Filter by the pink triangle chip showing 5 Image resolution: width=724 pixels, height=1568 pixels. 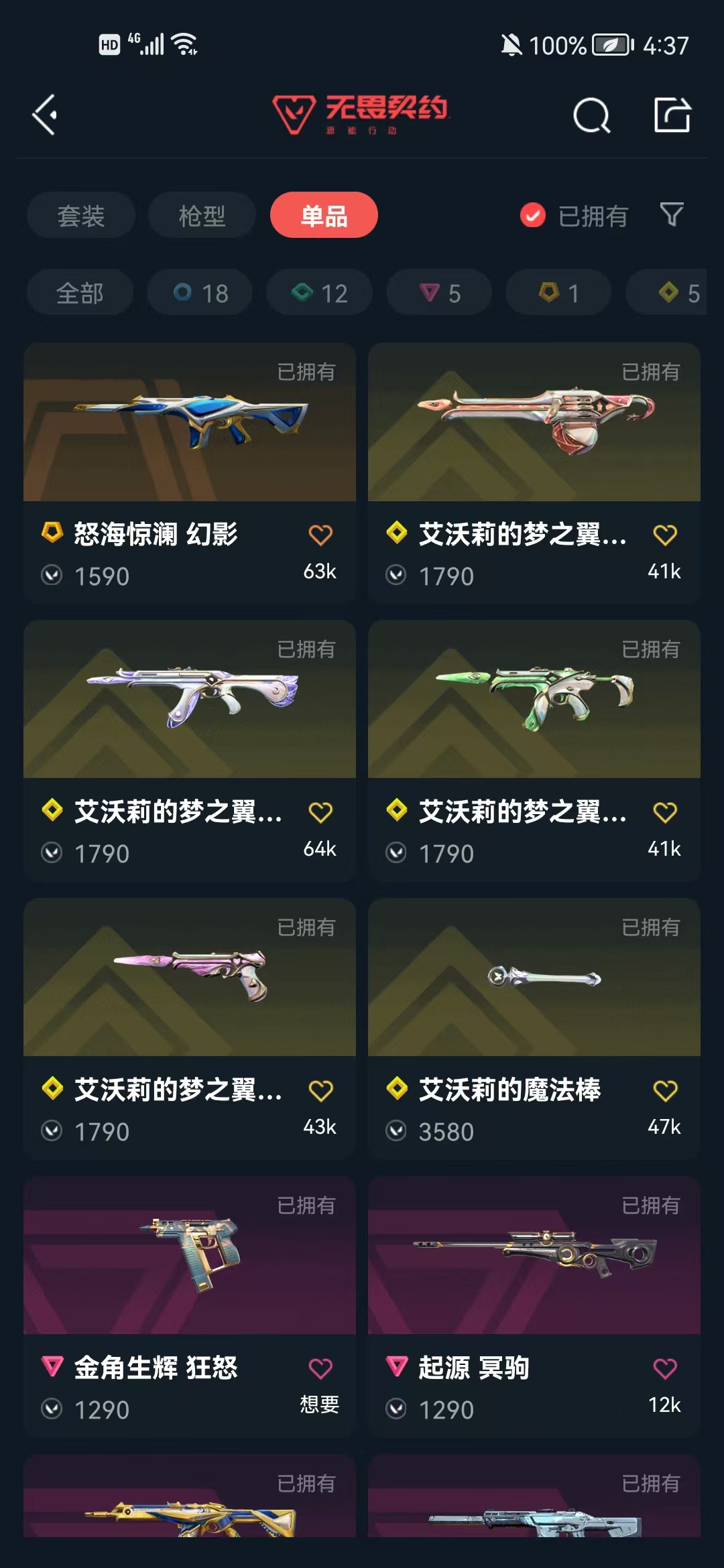[x=439, y=293]
